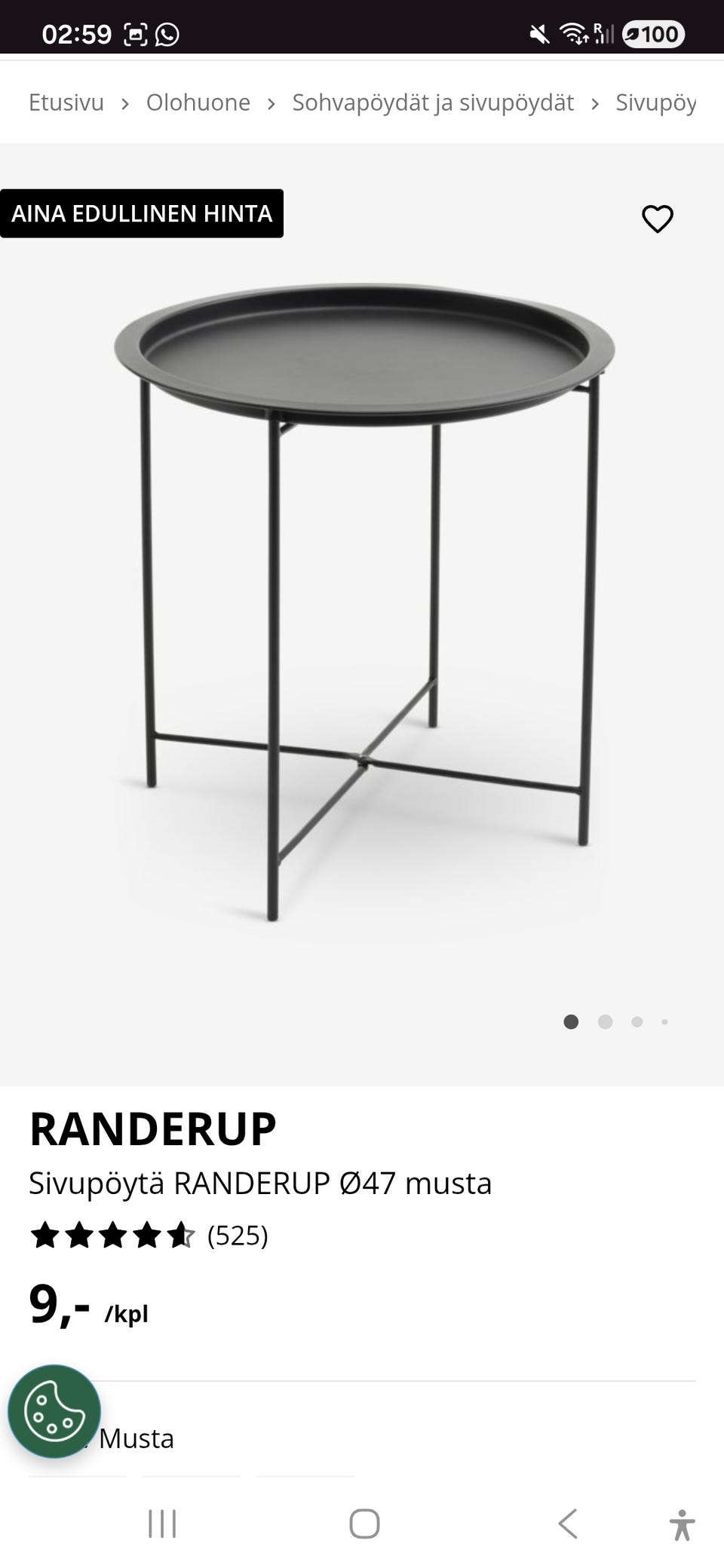Open Sohvapöydät ja sivupöydät breadcrumb
The width and height of the screenshot is (724, 1568).
coord(433,103)
